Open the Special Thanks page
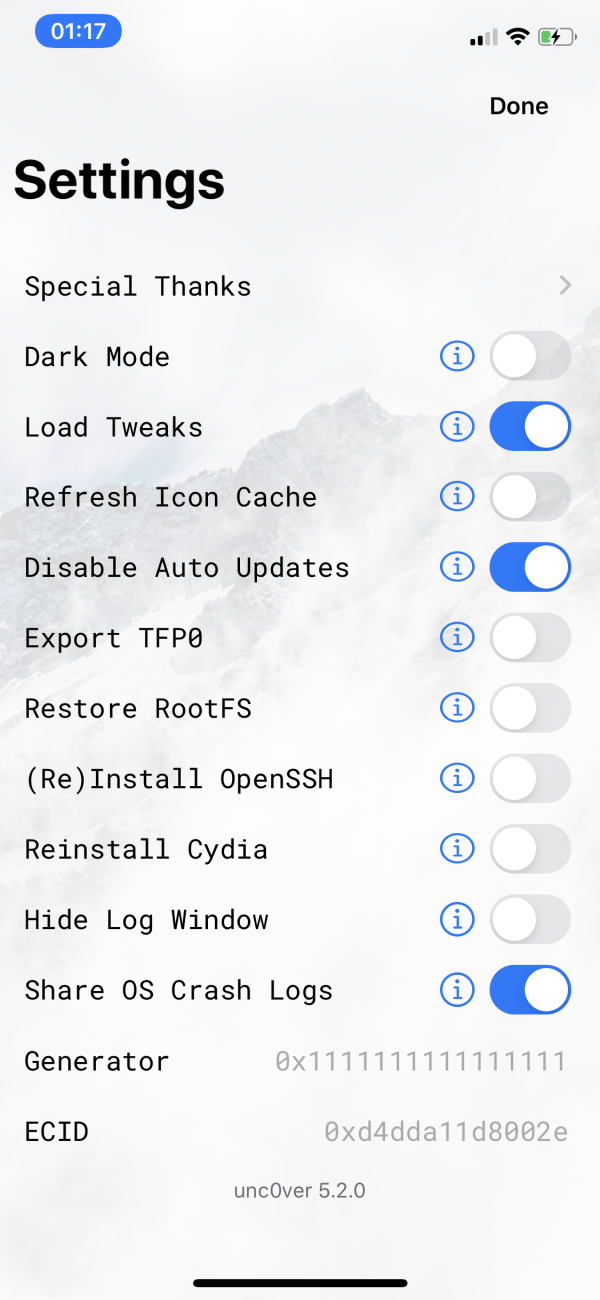The image size is (600, 1300). pos(298,287)
